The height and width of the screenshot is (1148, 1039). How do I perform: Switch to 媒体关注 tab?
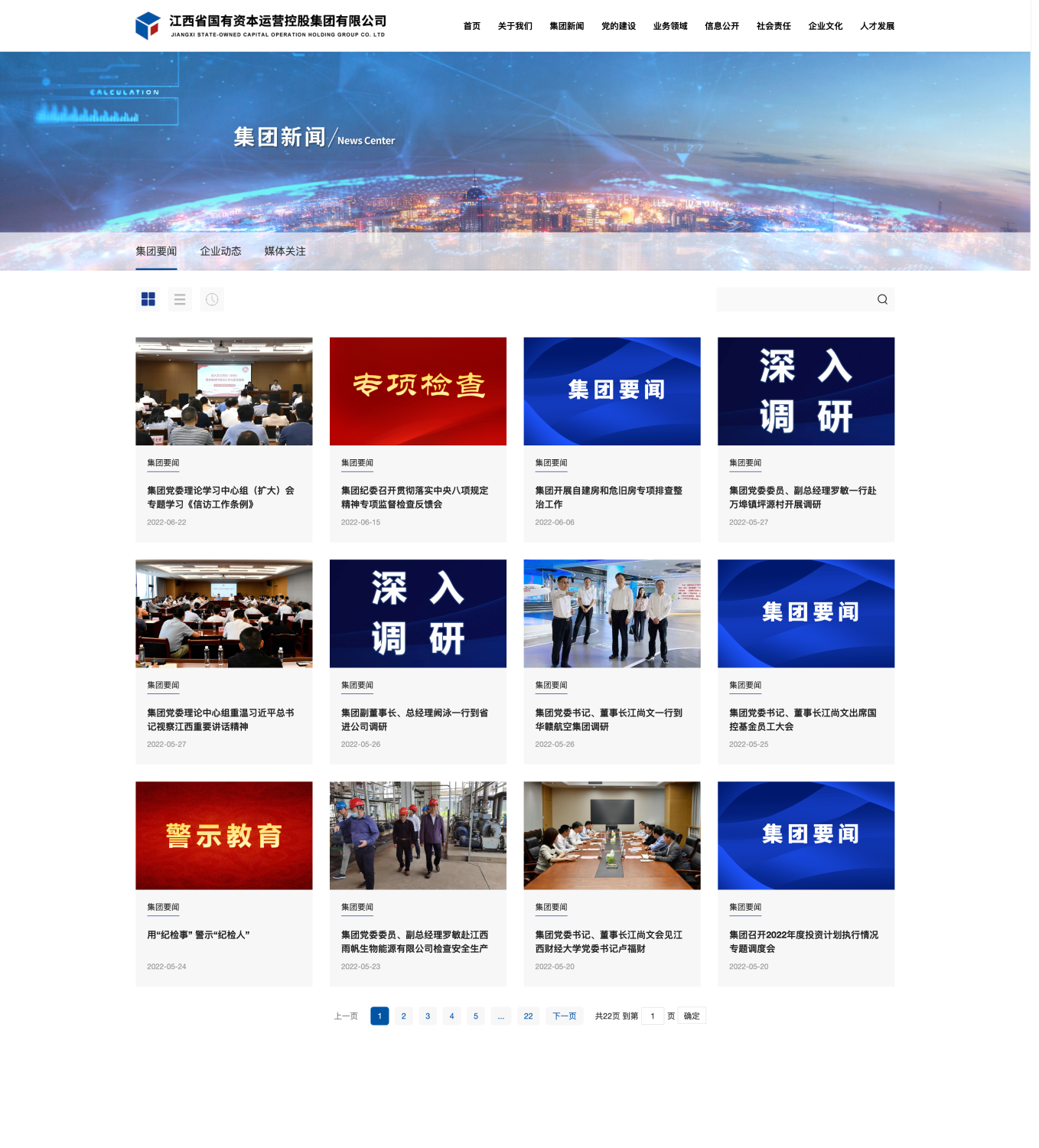(285, 251)
